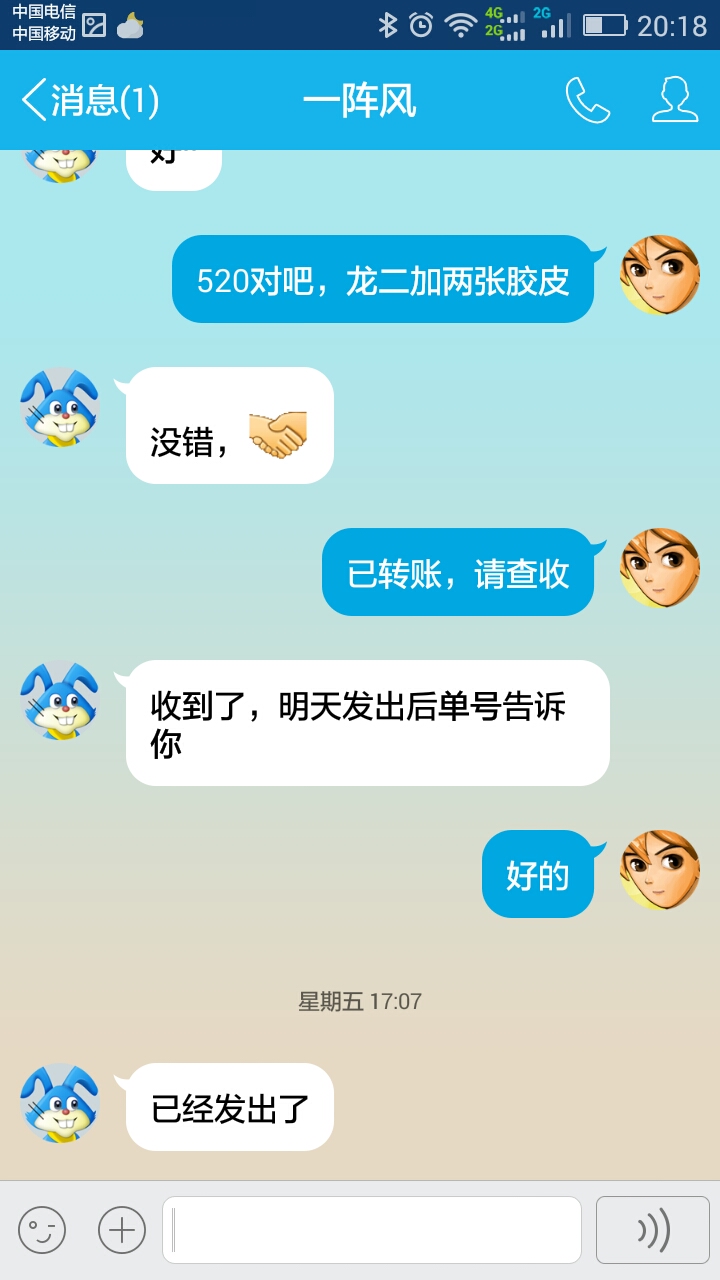Start a voice call with the phone icon
720x1280 pixels.
[x=588, y=101]
